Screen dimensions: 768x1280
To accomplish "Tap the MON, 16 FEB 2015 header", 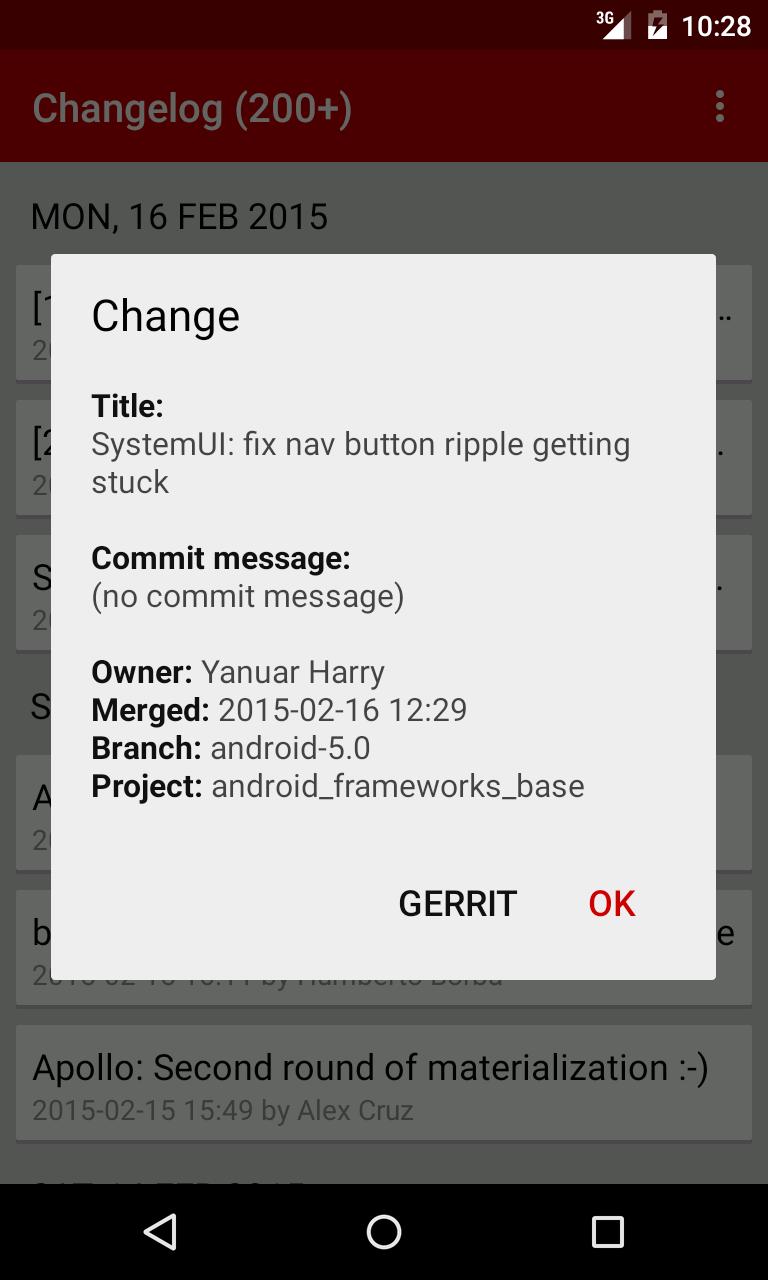I will [180, 216].
